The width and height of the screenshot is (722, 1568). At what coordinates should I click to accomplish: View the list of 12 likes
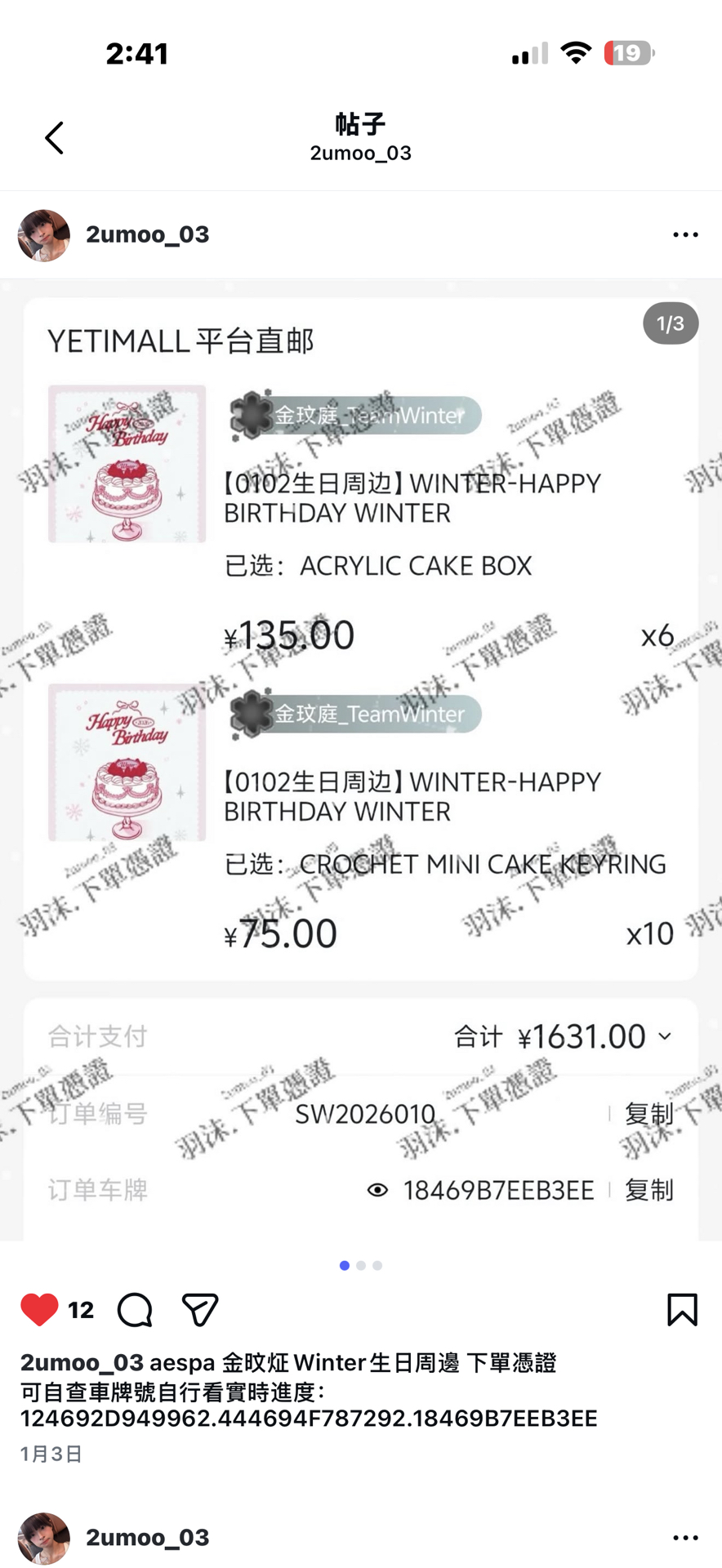tap(81, 1311)
